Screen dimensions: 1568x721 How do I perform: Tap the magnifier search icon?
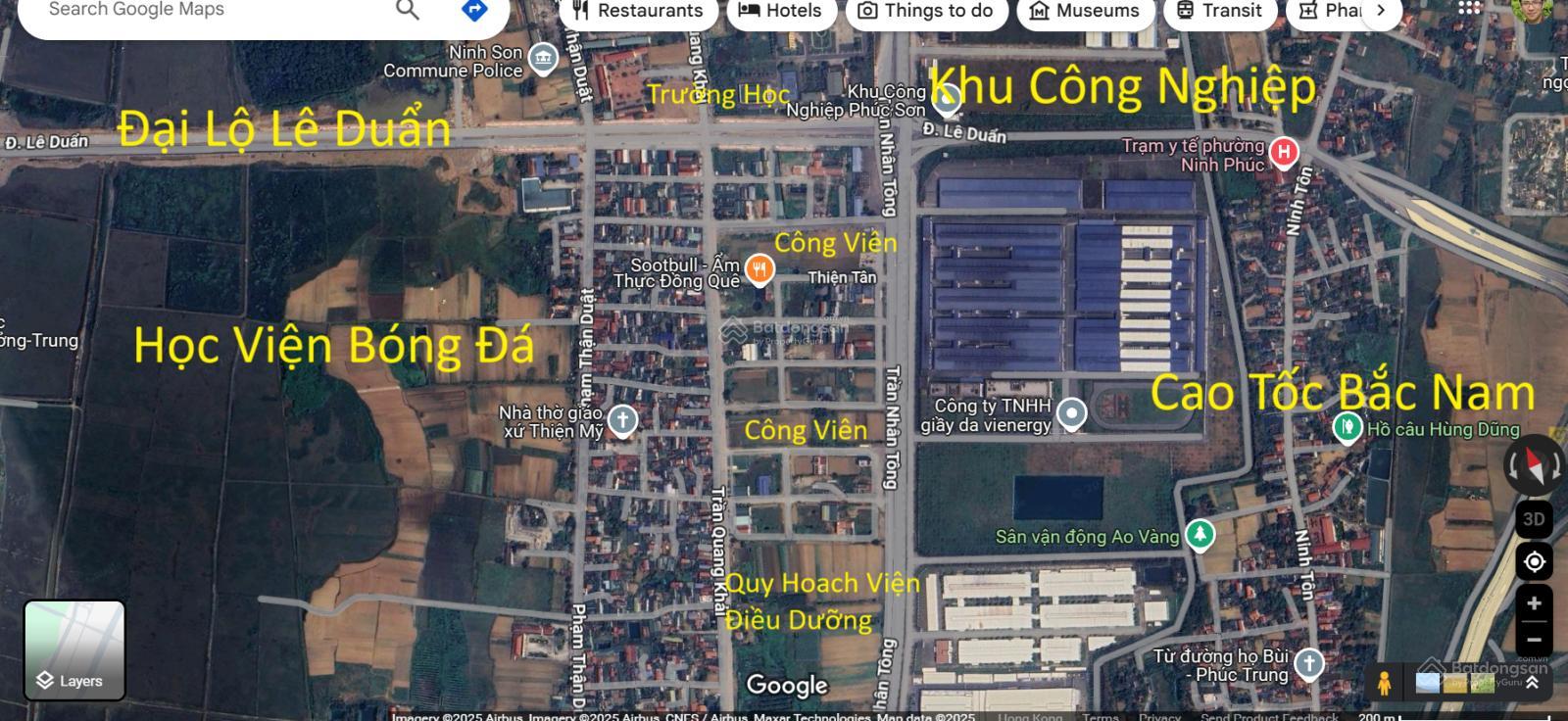point(408,10)
